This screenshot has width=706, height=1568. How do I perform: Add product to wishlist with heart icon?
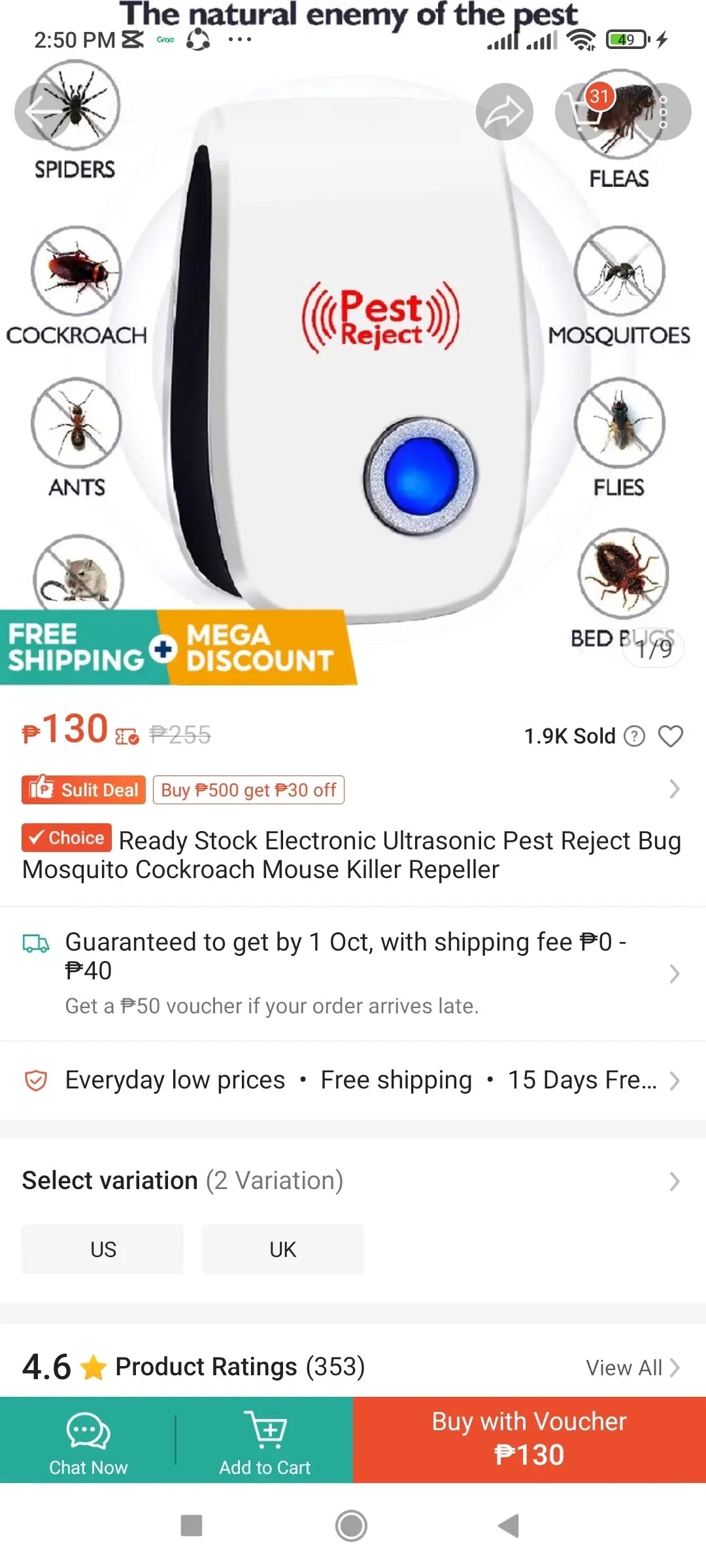(670, 736)
